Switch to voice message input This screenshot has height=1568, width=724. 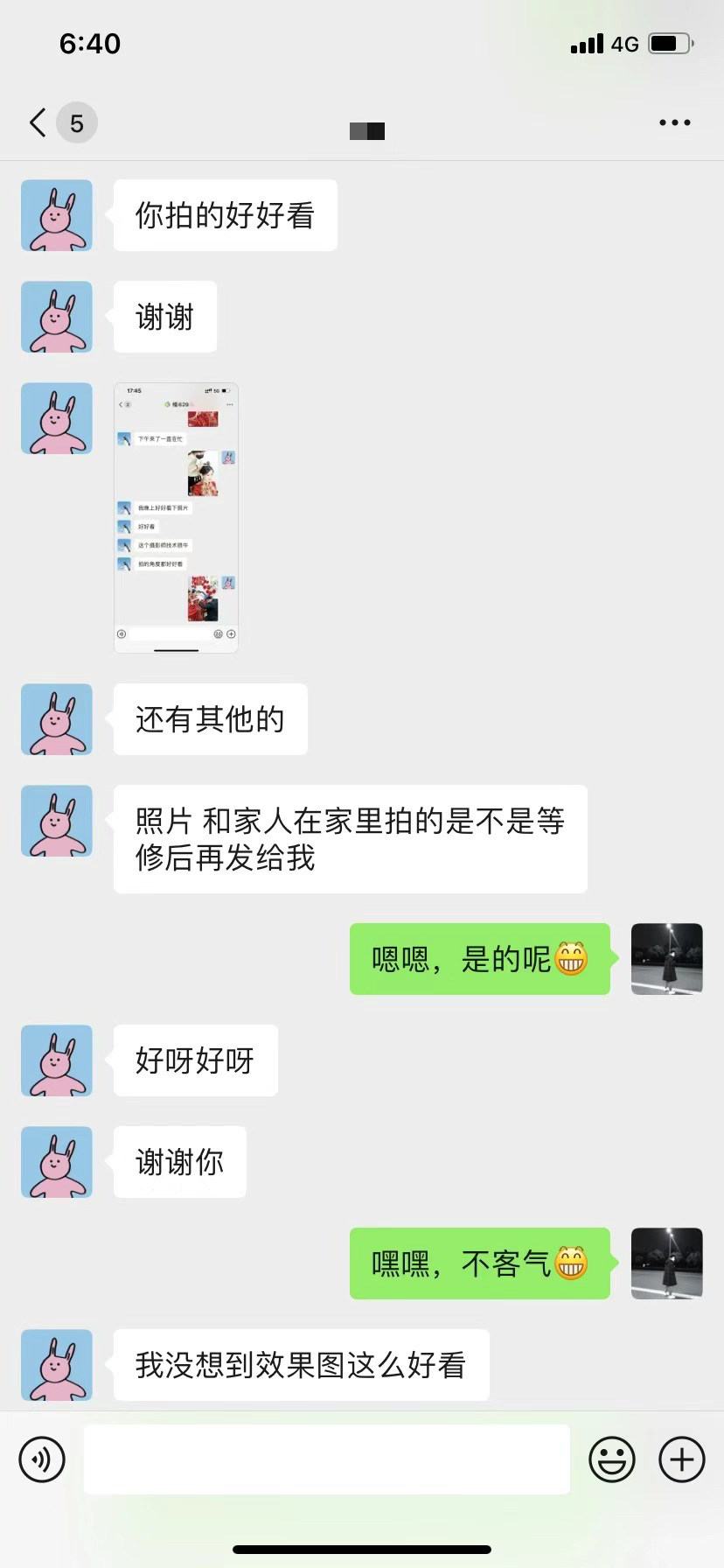coord(42,1459)
